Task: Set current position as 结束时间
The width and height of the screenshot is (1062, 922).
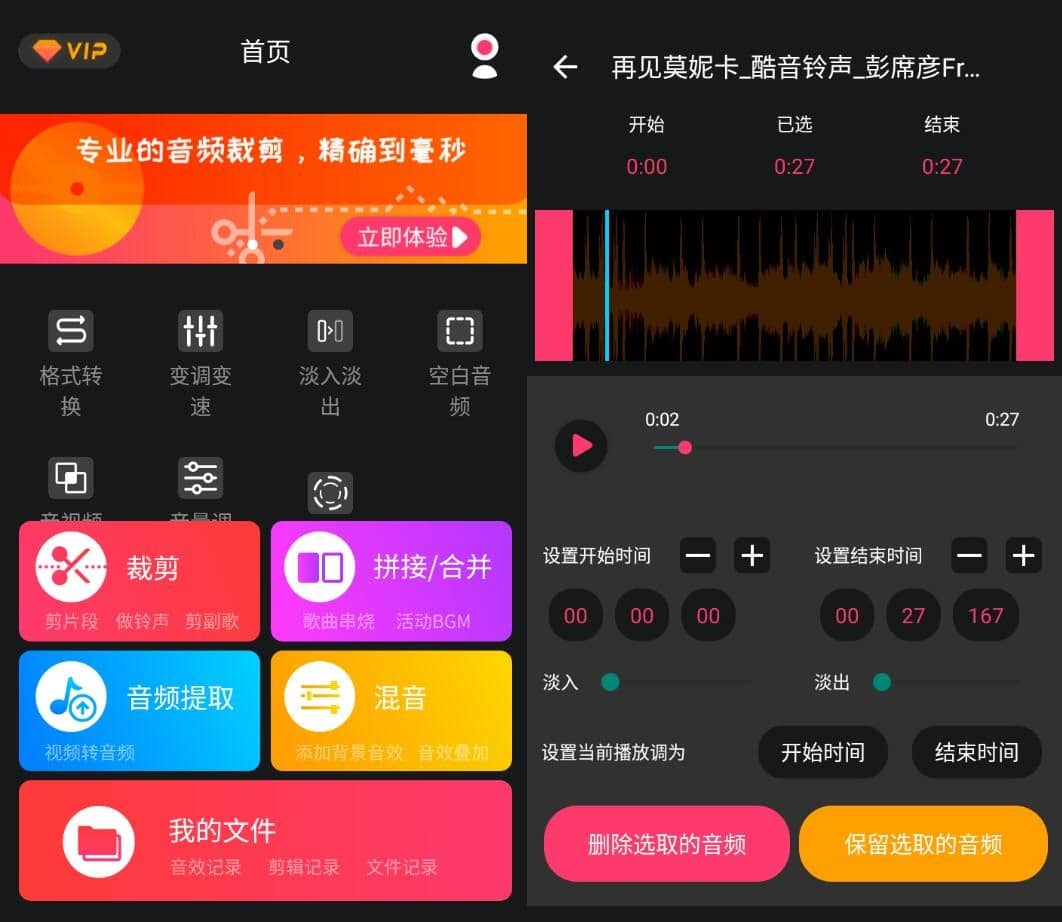Action: point(976,752)
